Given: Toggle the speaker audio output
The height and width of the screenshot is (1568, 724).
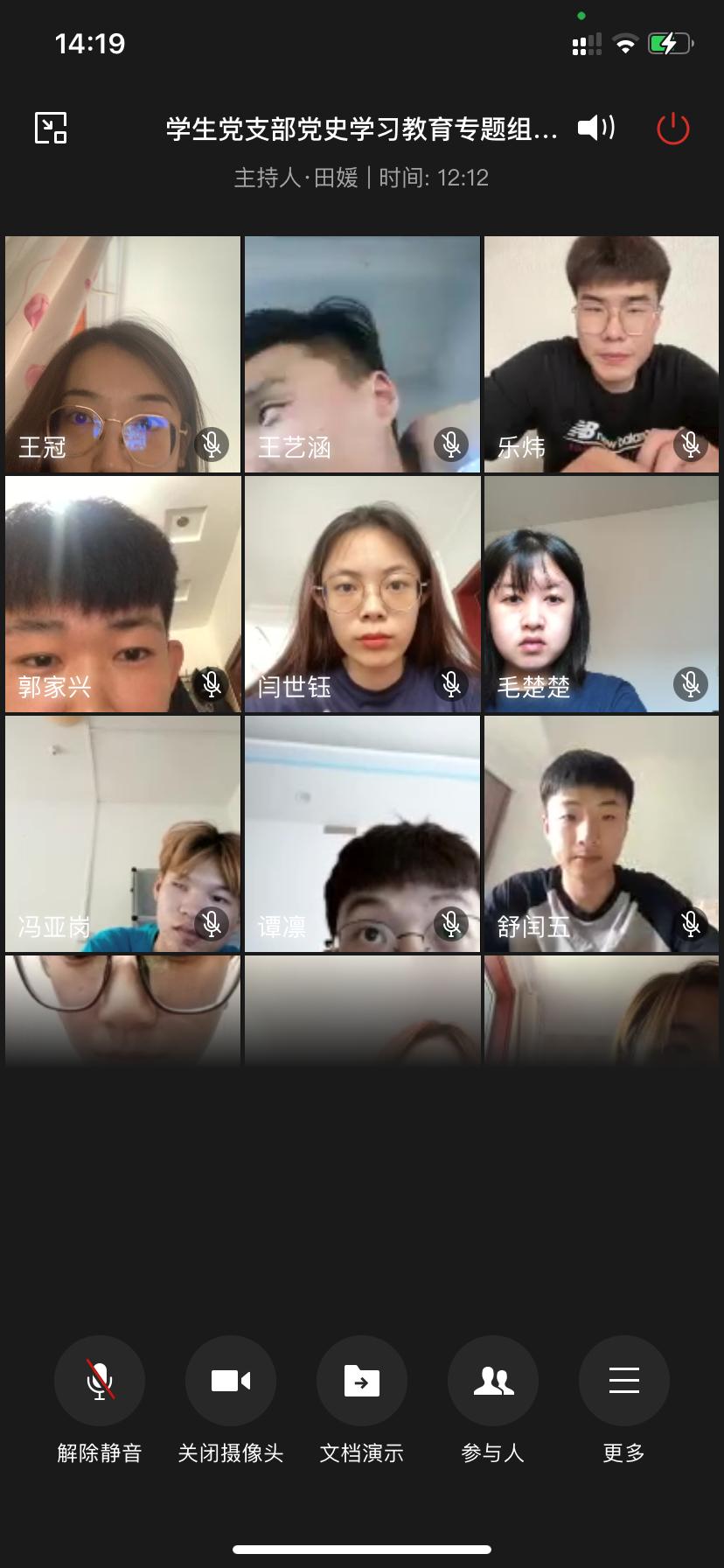Looking at the screenshot, I should 596,129.
